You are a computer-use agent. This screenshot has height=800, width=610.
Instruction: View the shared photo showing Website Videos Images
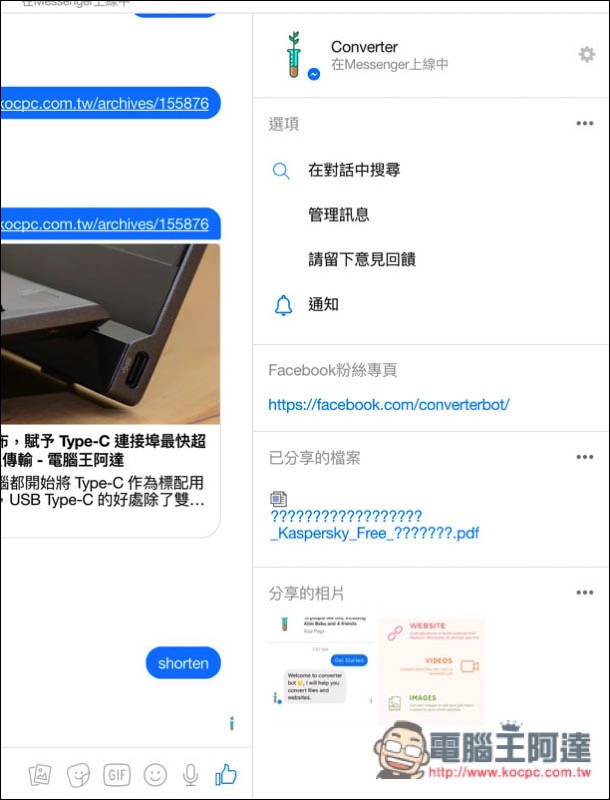431,670
